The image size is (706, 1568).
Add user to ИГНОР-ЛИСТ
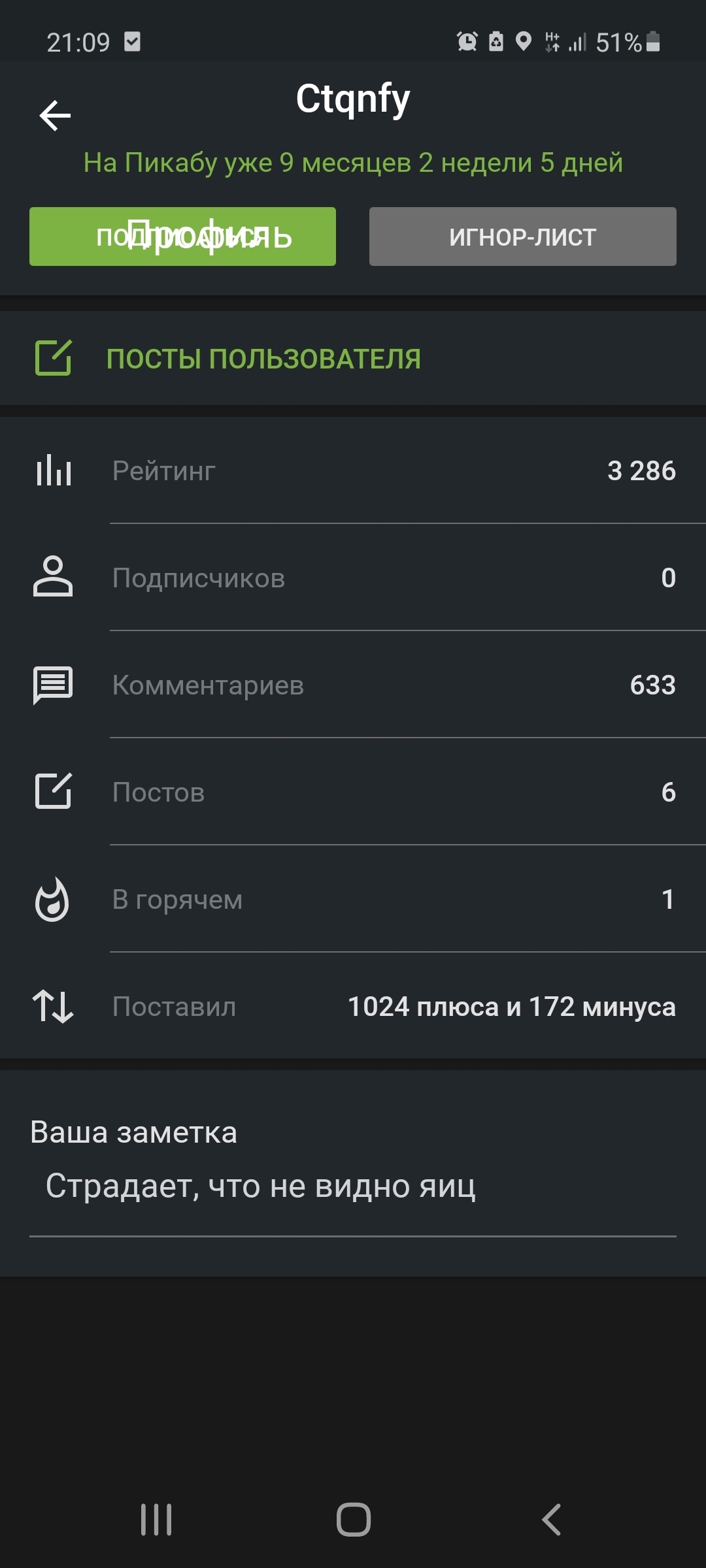[x=522, y=237]
